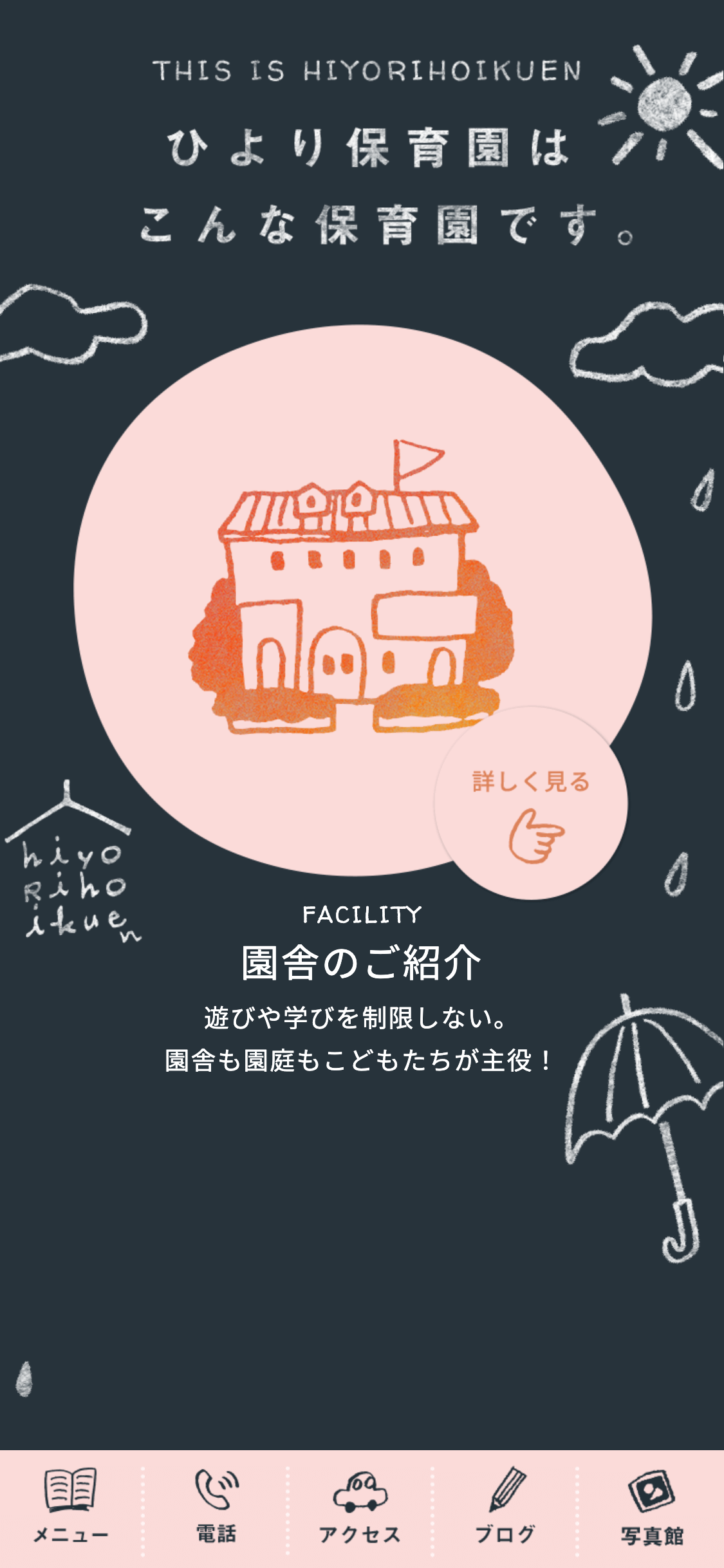Open the メニュー menu
The width and height of the screenshot is (724, 1568).
71,1506
